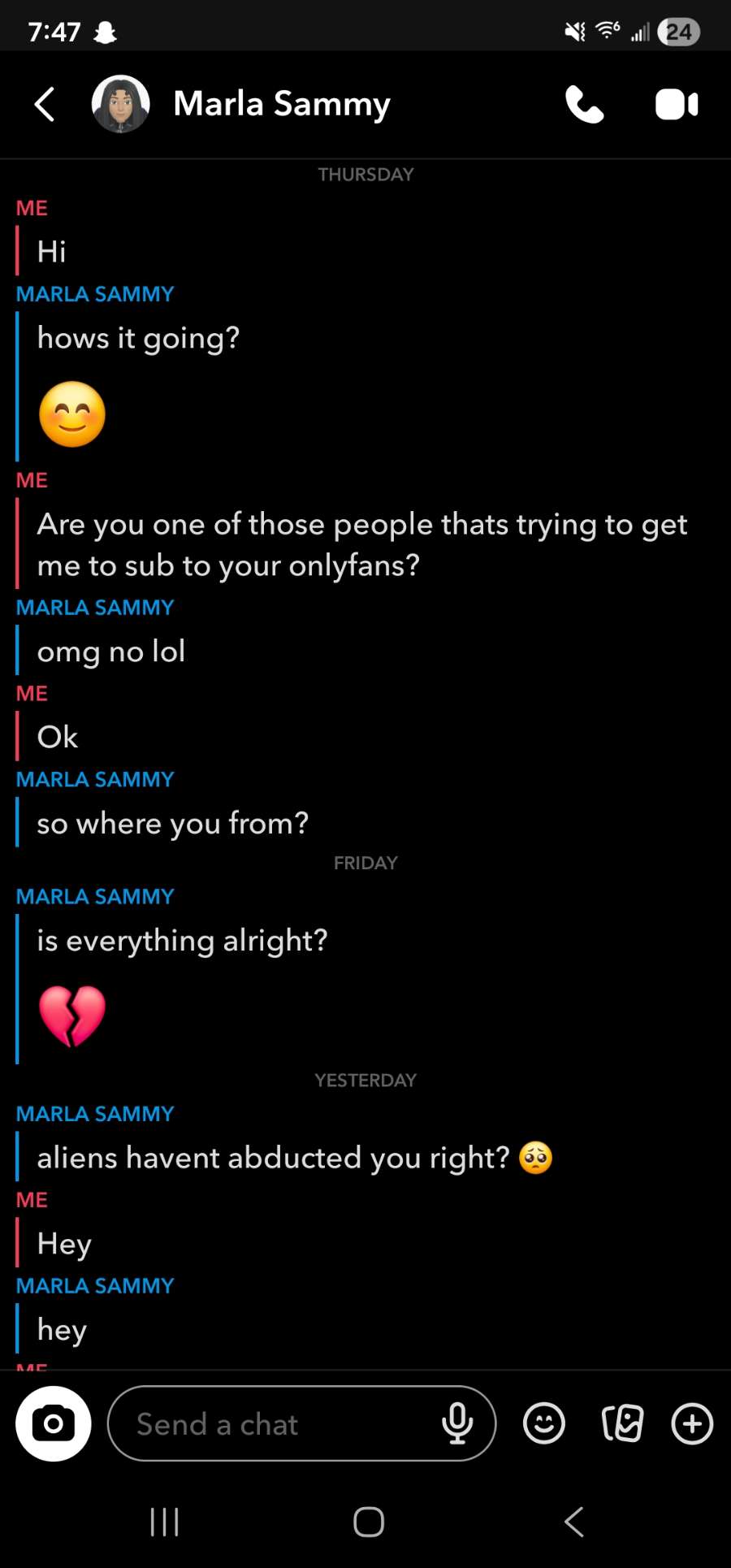
Task: Open recent apps from navigation bar
Action: point(164,1522)
